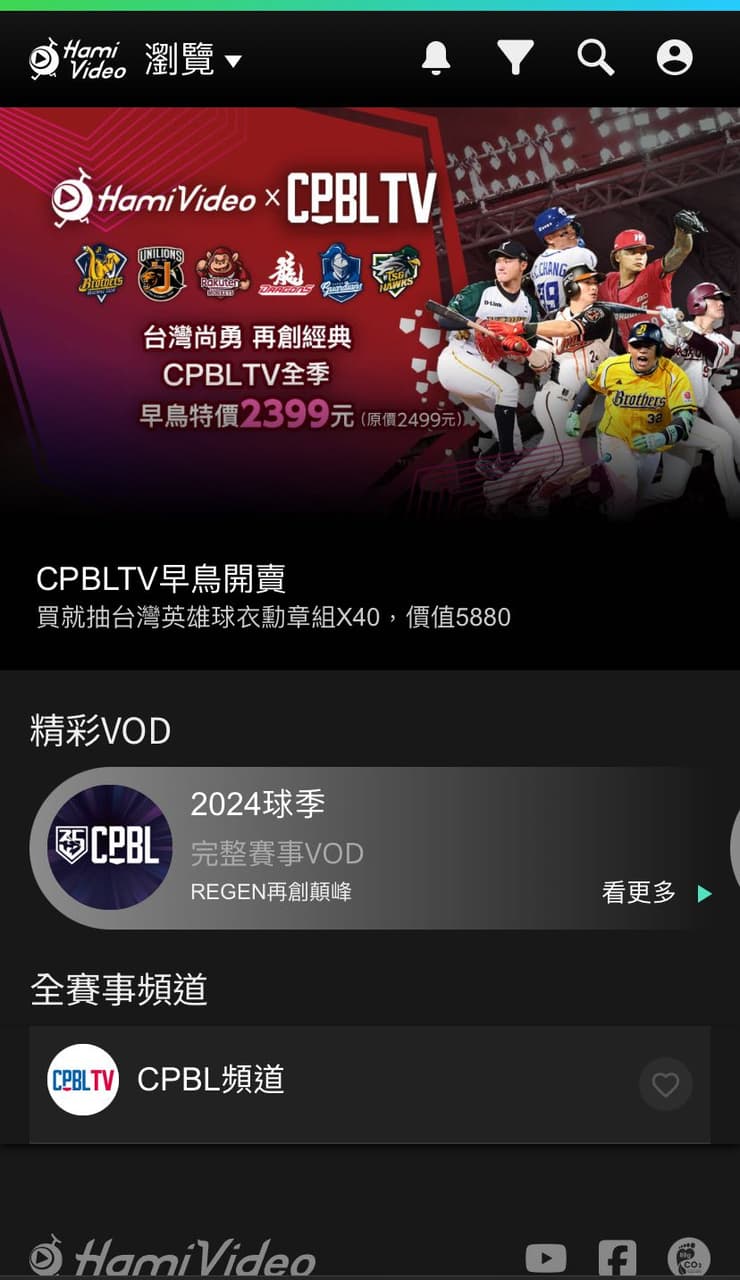This screenshot has width=740, height=1280.
Task: Favorite CPBL頻道 with the heart toggle
Action: [666, 1084]
